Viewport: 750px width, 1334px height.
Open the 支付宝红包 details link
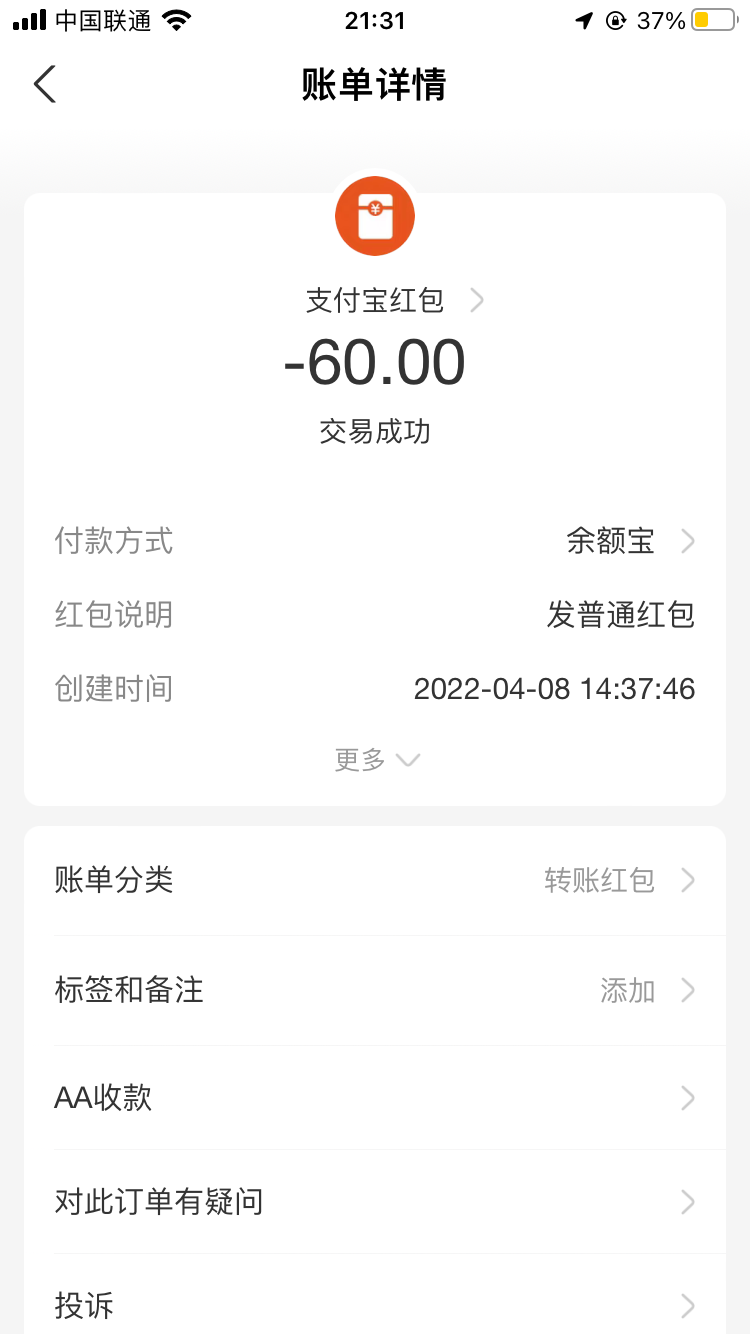coord(394,300)
